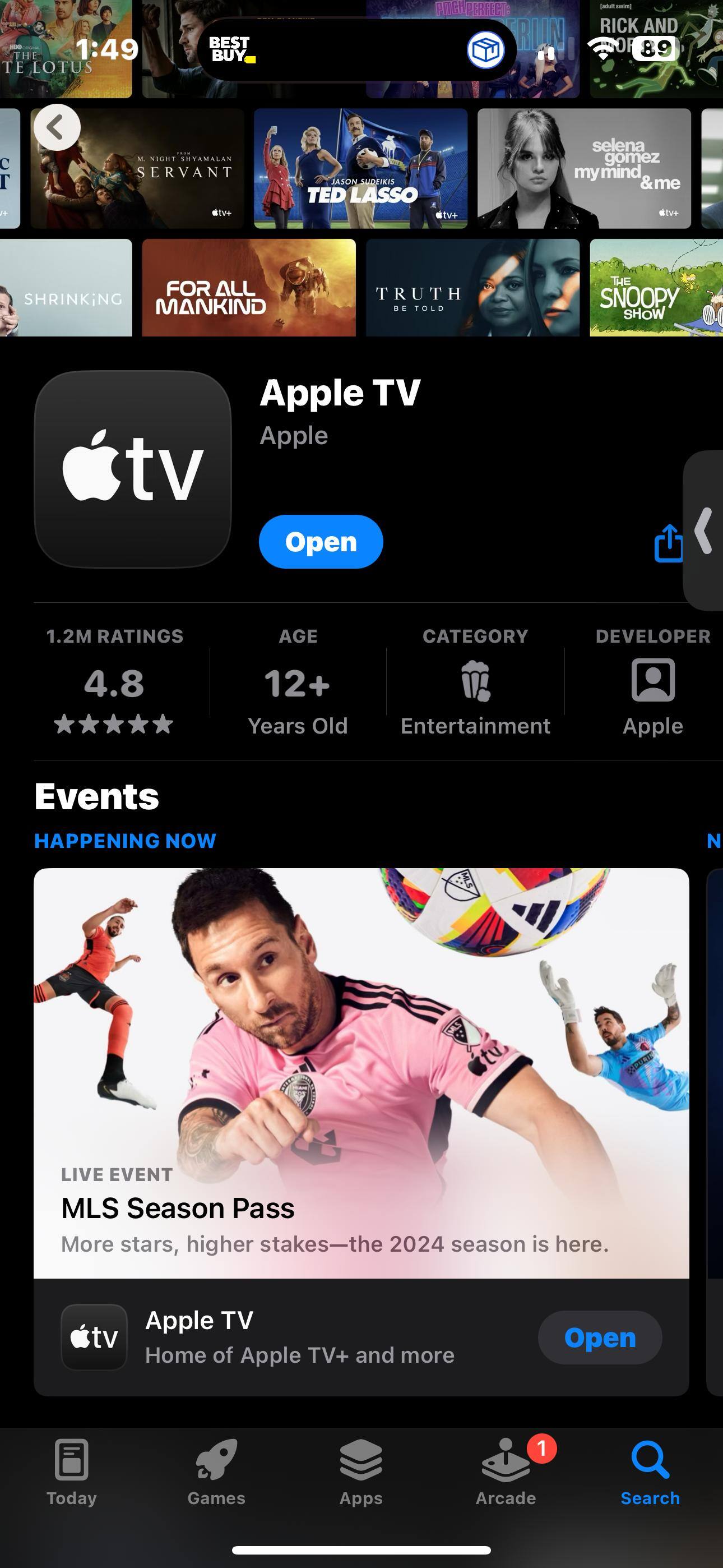Viewport: 723px width, 1568px height.
Task: Select the Search tab
Action: (x=650, y=1471)
